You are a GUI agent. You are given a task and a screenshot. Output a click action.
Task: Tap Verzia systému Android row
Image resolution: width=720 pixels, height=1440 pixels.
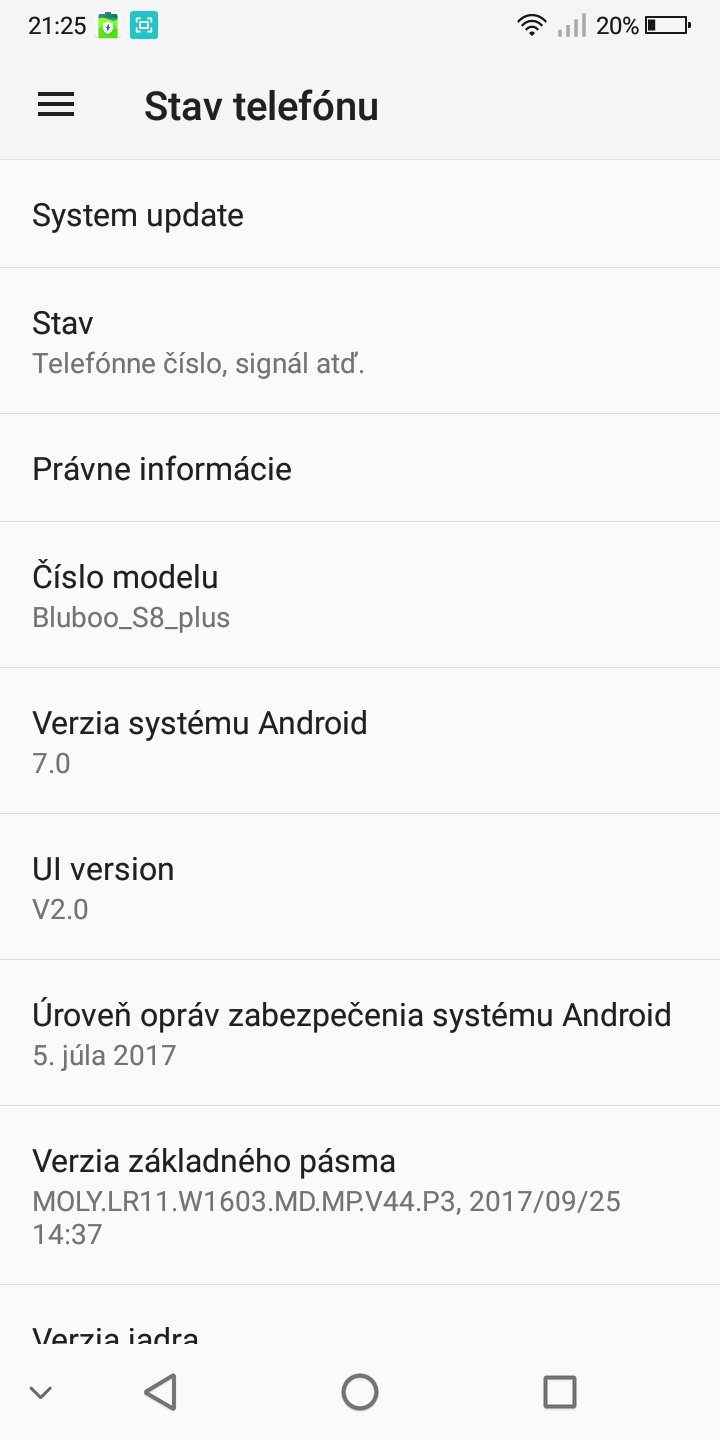[360, 741]
